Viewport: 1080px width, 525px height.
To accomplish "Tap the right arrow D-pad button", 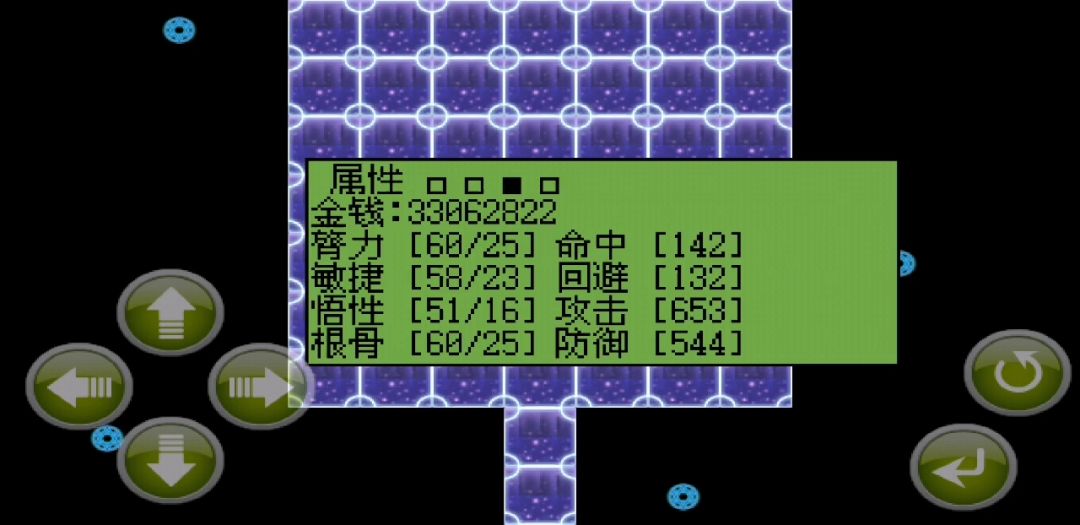I will click(x=259, y=387).
